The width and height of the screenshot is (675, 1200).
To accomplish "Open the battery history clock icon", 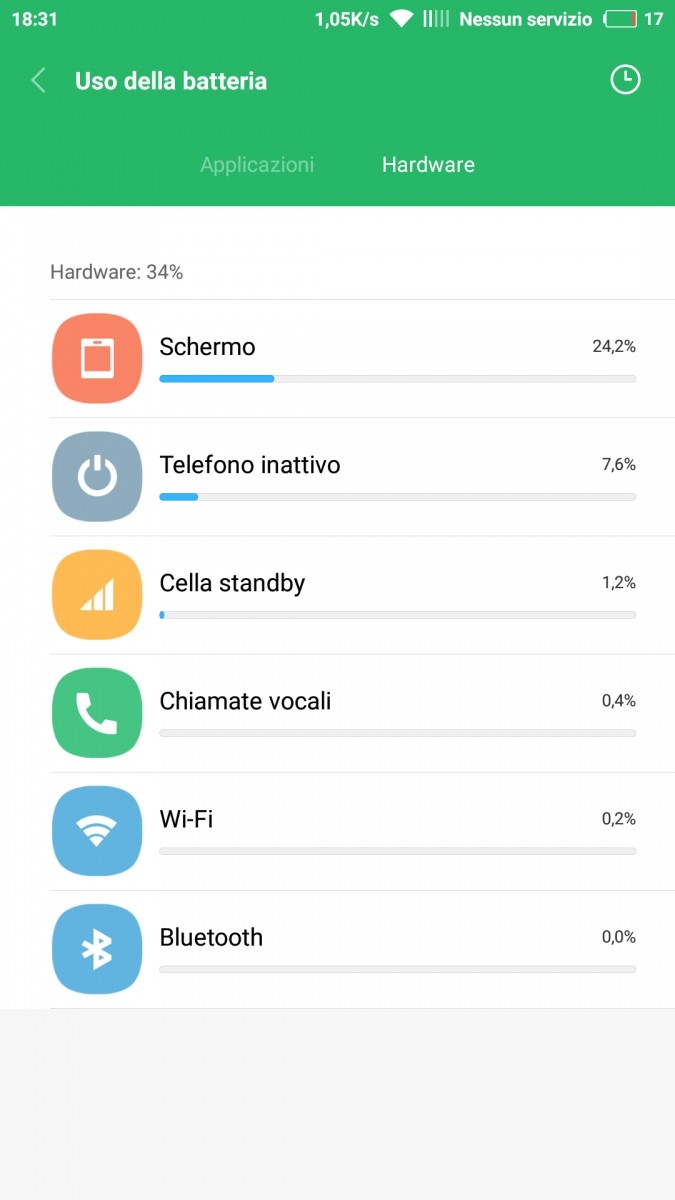I will [625, 80].
